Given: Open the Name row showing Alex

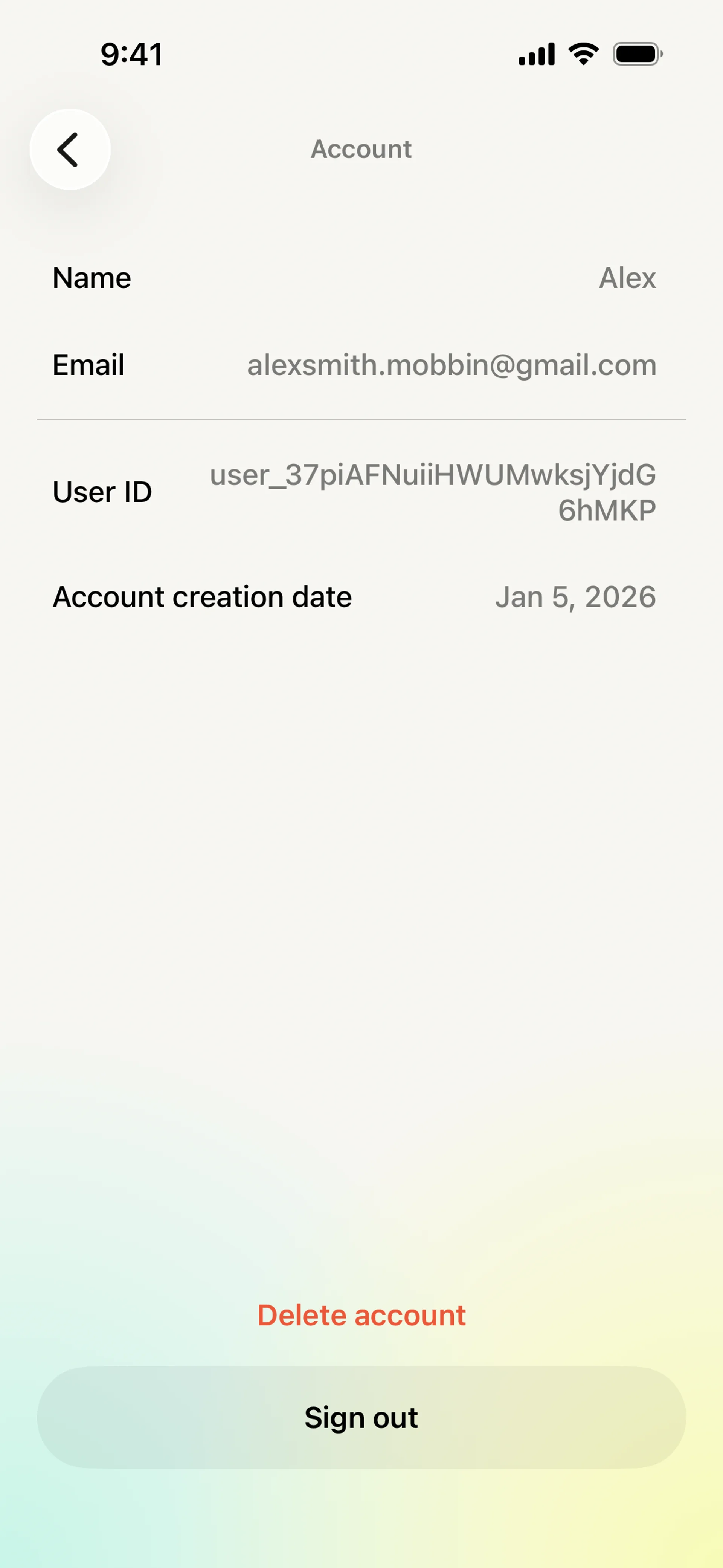Looking at the screenshot, I should [x=361, y=278].
